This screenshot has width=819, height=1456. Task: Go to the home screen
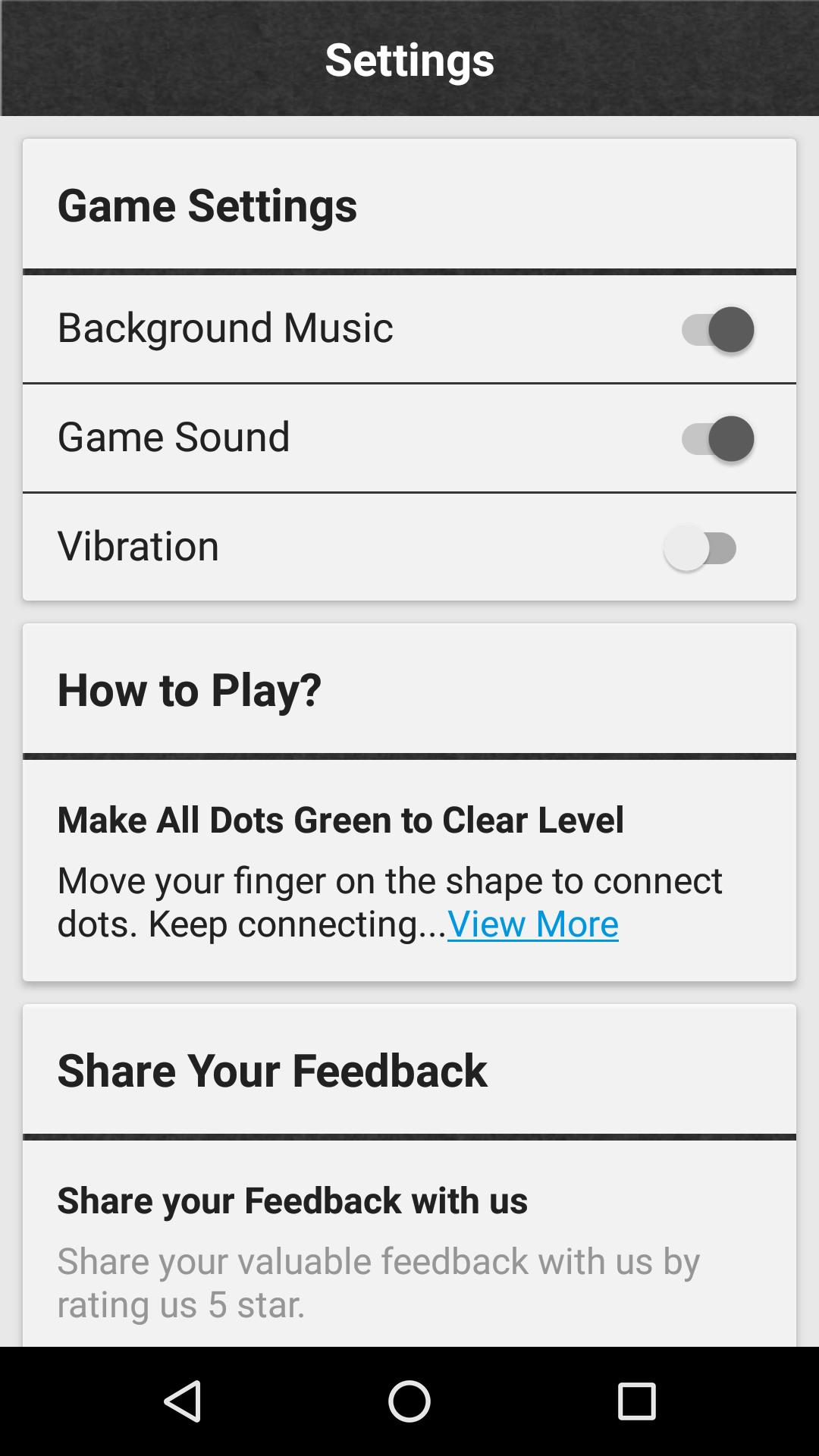(409, 1401)
